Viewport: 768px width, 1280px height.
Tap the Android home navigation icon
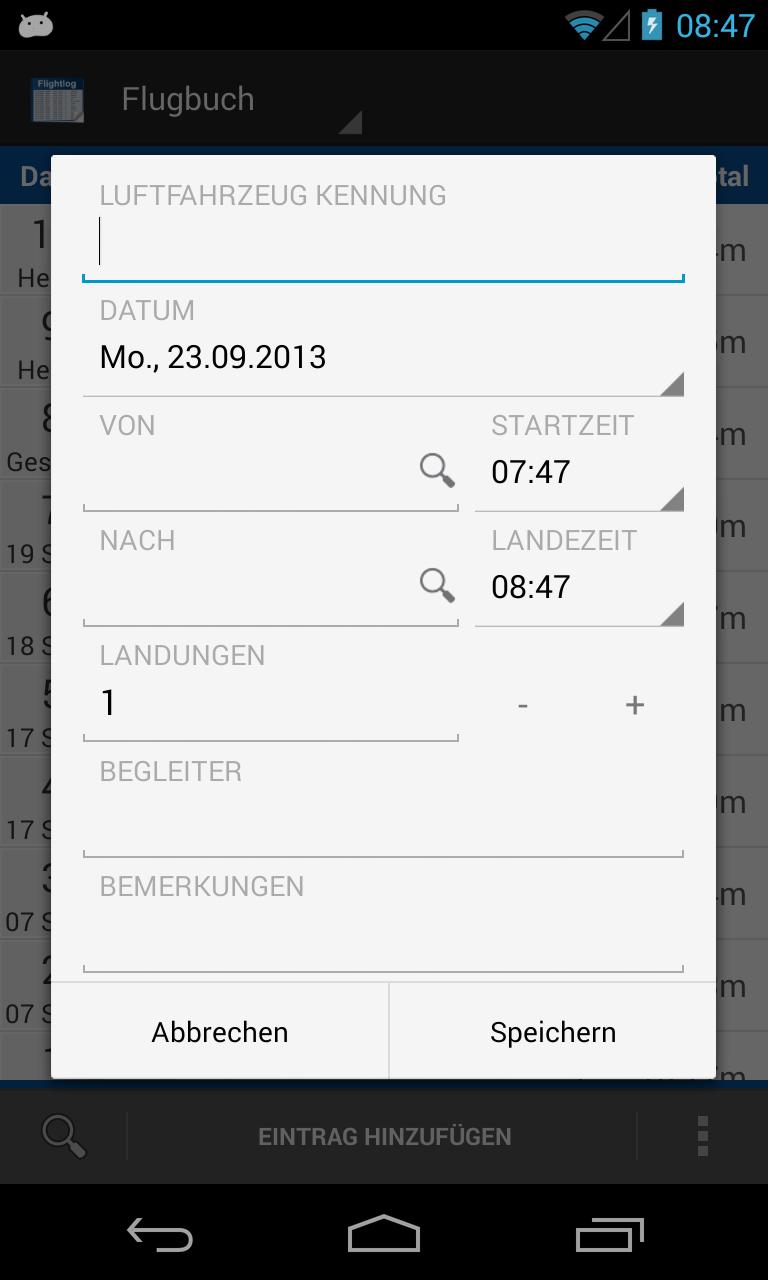pos(383,1235)
